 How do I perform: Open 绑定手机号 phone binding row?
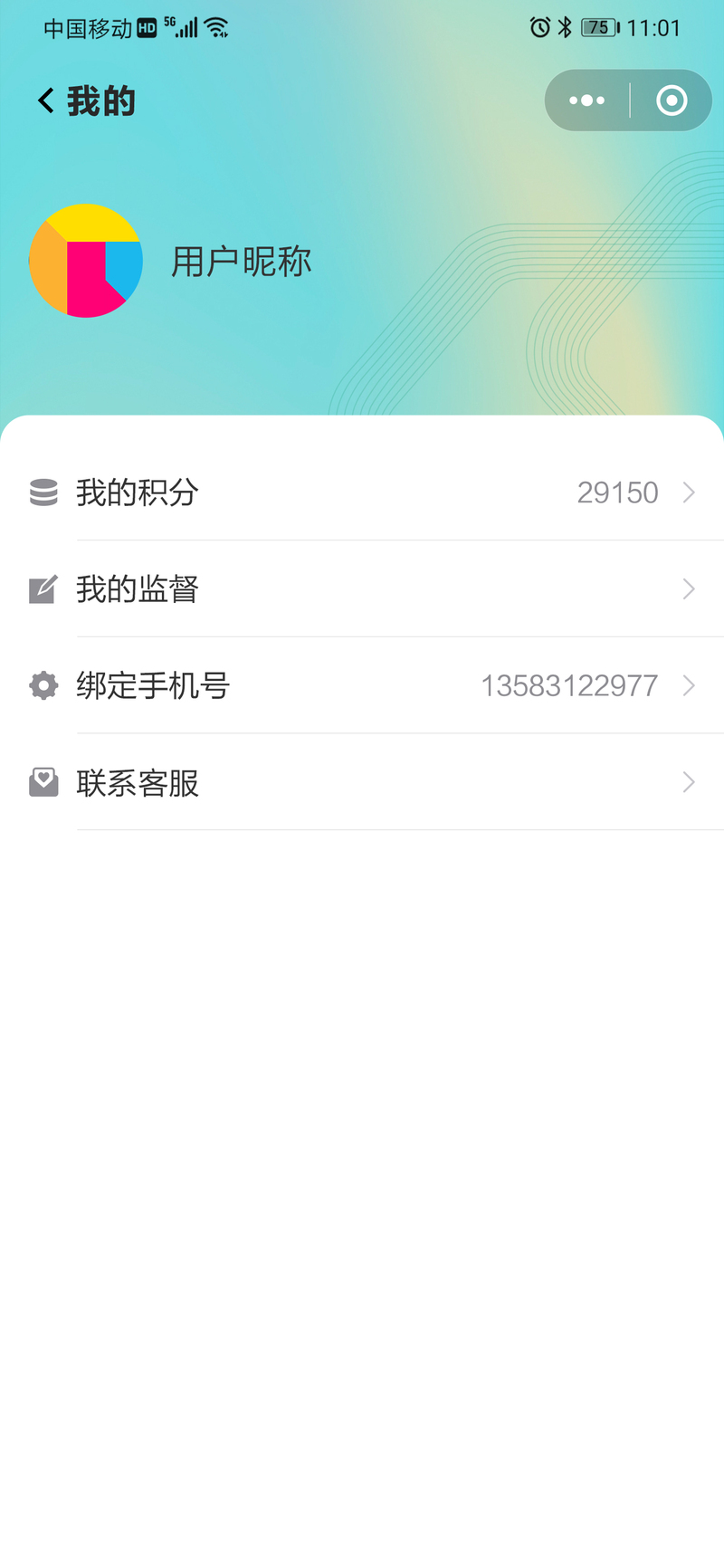[362, 686]
